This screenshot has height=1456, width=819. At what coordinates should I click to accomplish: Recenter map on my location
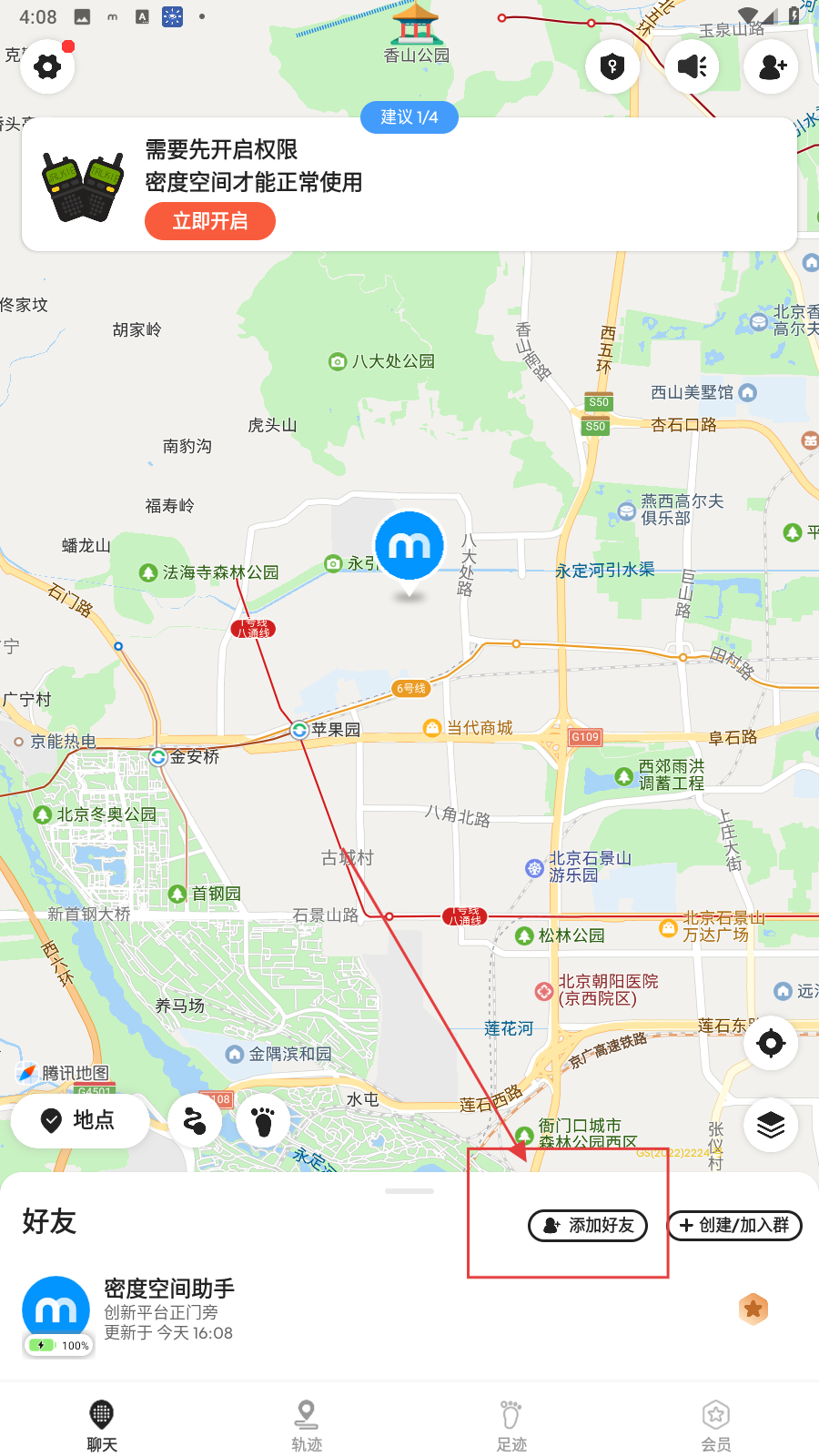[771, 1043]
